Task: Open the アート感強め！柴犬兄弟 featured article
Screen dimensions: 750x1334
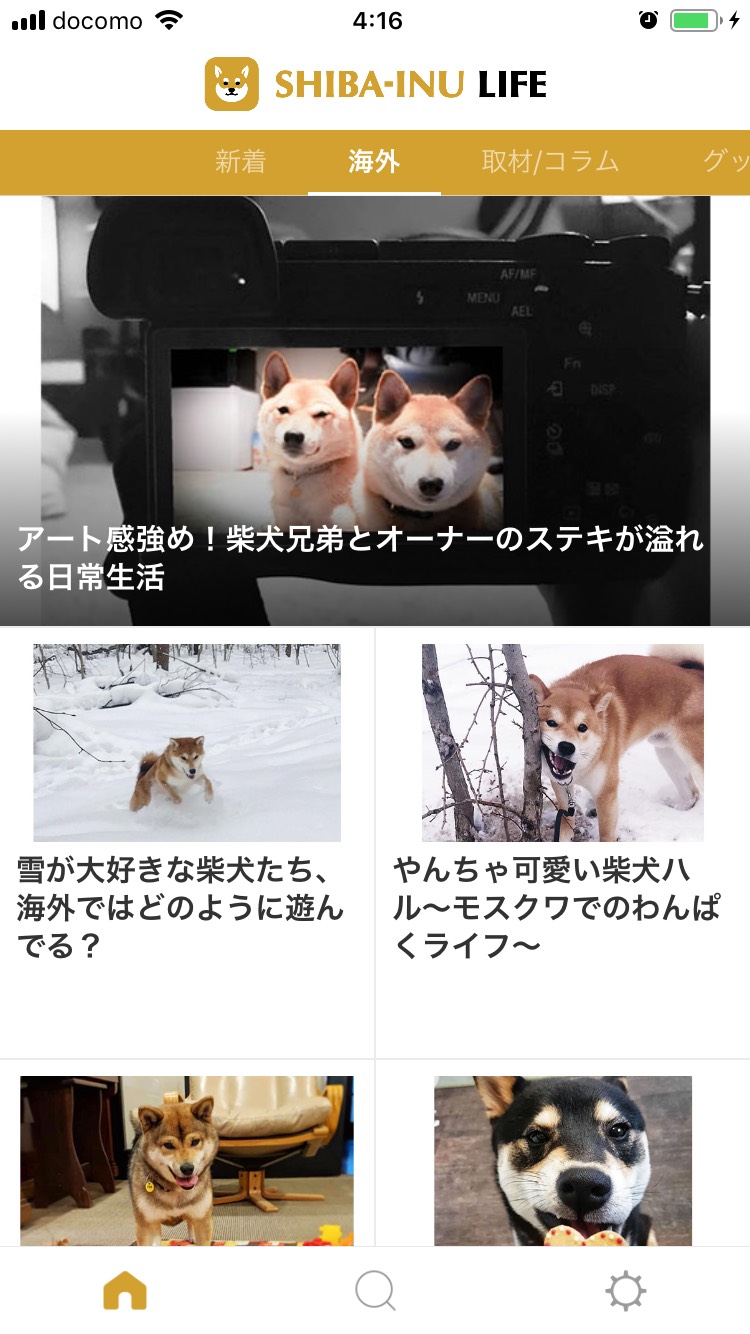Action: click(375, 410)
